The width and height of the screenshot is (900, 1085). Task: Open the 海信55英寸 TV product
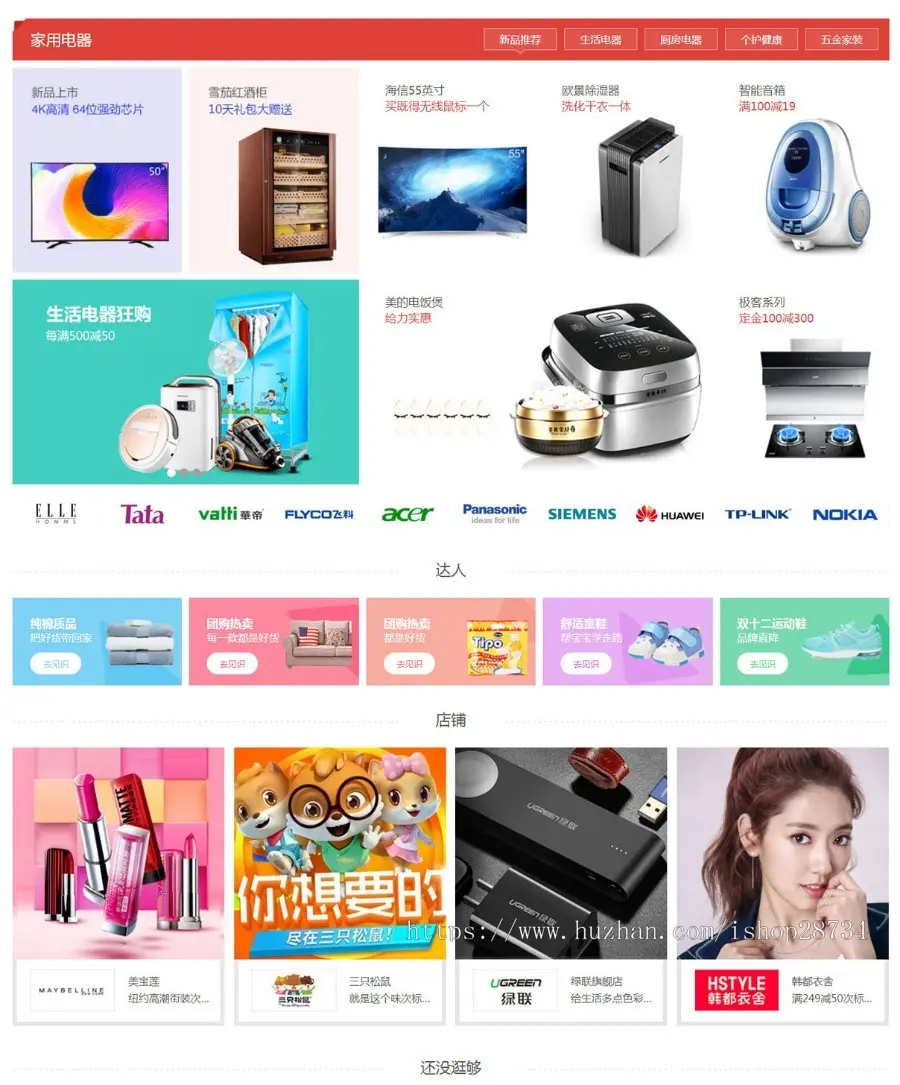[451, 170]
